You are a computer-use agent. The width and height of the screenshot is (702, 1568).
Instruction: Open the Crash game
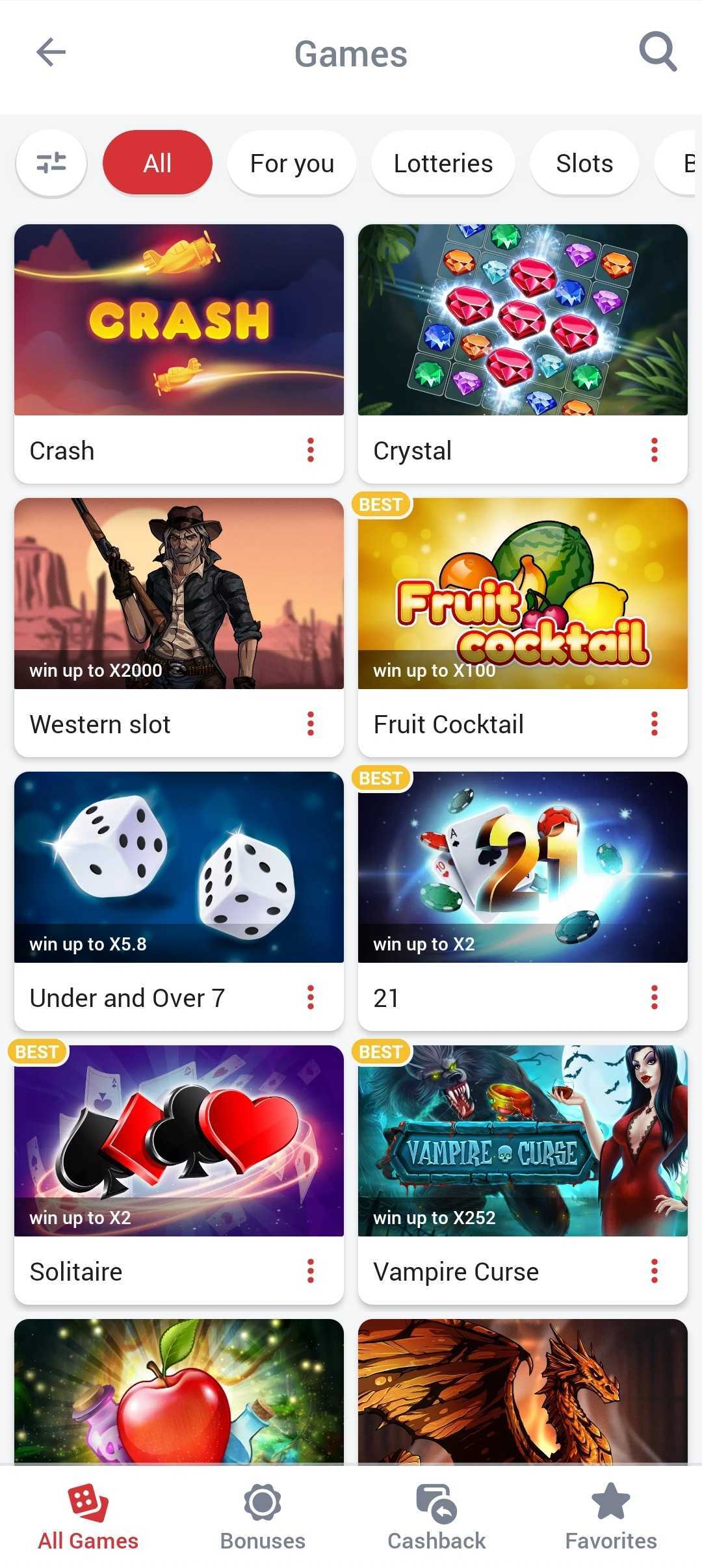tap(179, 320)
